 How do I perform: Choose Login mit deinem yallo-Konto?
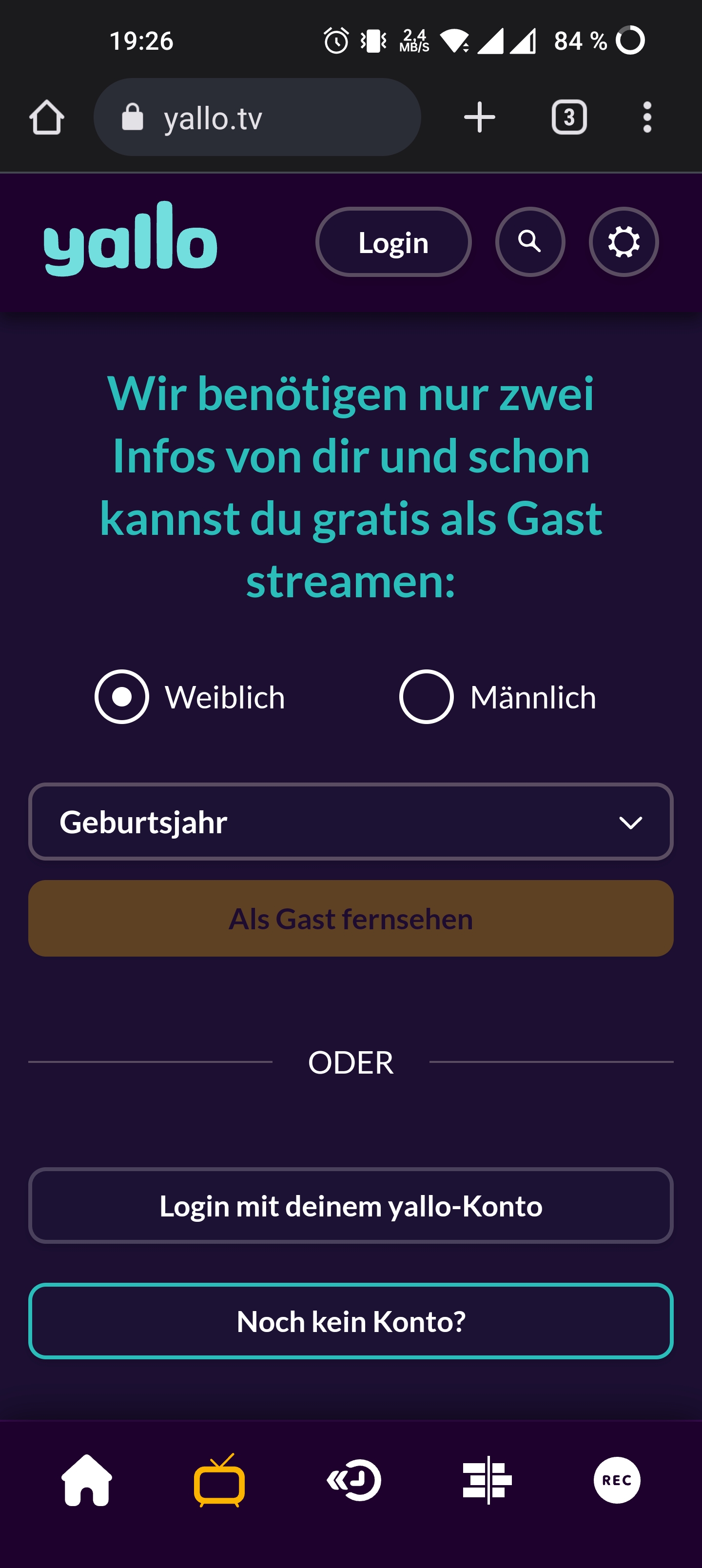351,1206
